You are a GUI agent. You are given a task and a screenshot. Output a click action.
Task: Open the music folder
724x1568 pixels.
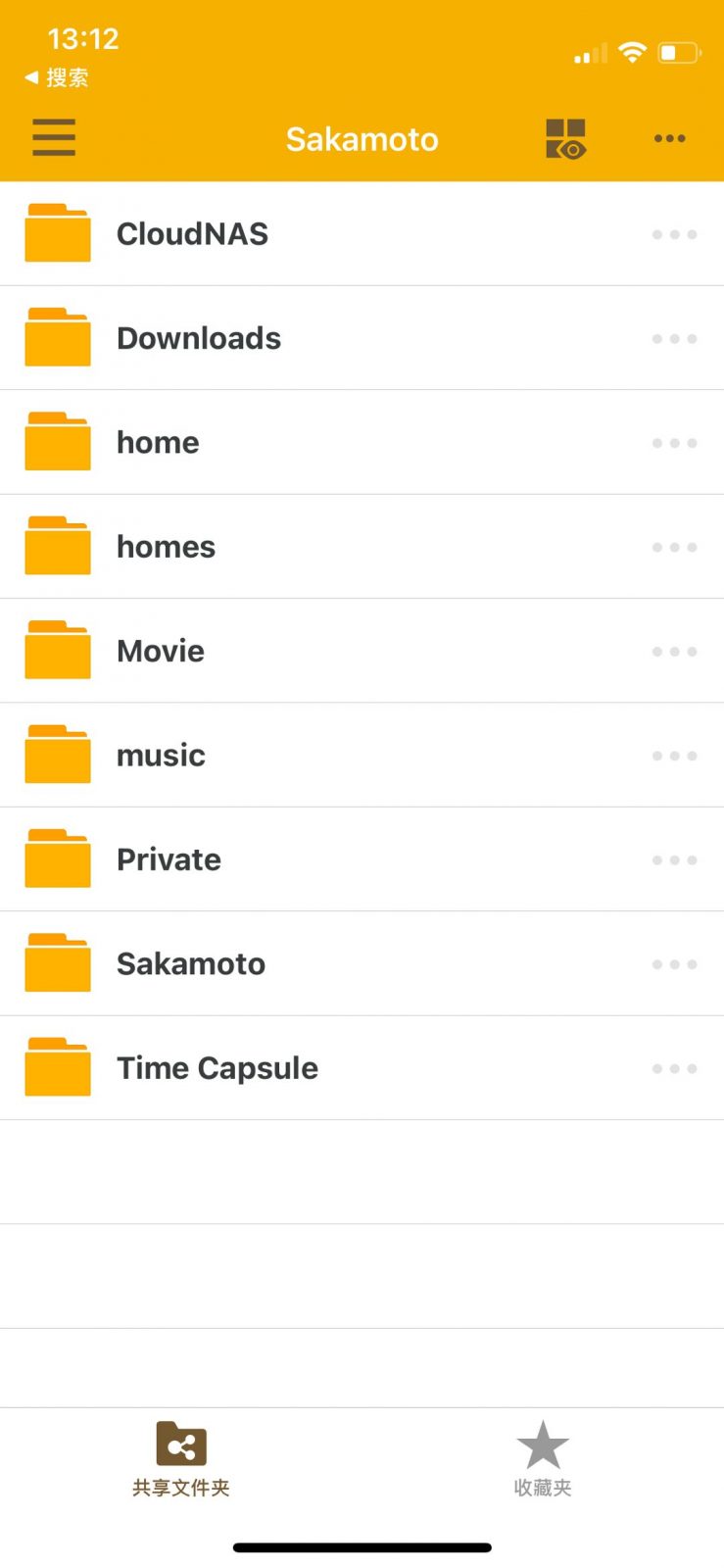point(362,756)
